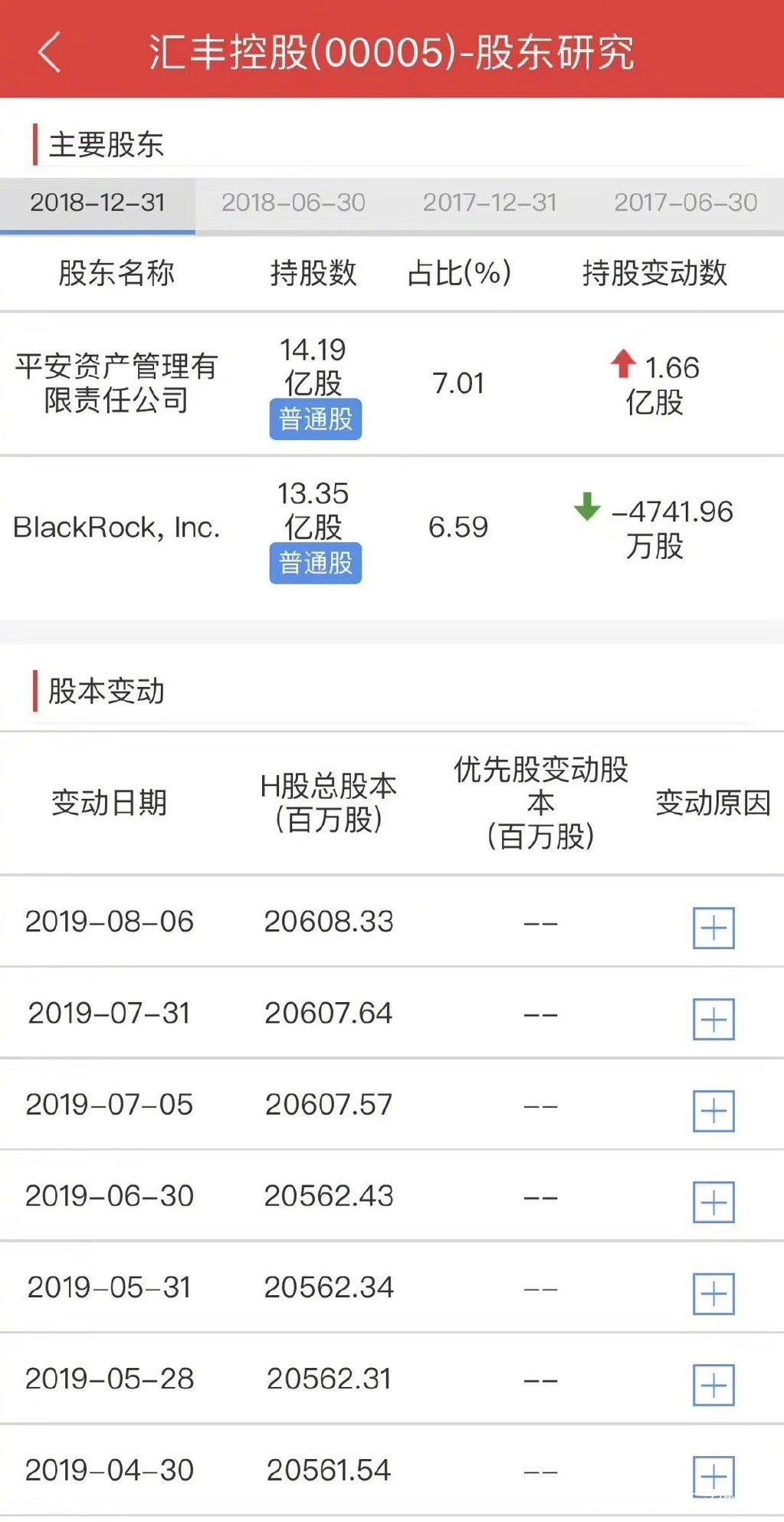
Task: Expand the 2019-07-05 row's plus icon
Action: point(713,1110)
